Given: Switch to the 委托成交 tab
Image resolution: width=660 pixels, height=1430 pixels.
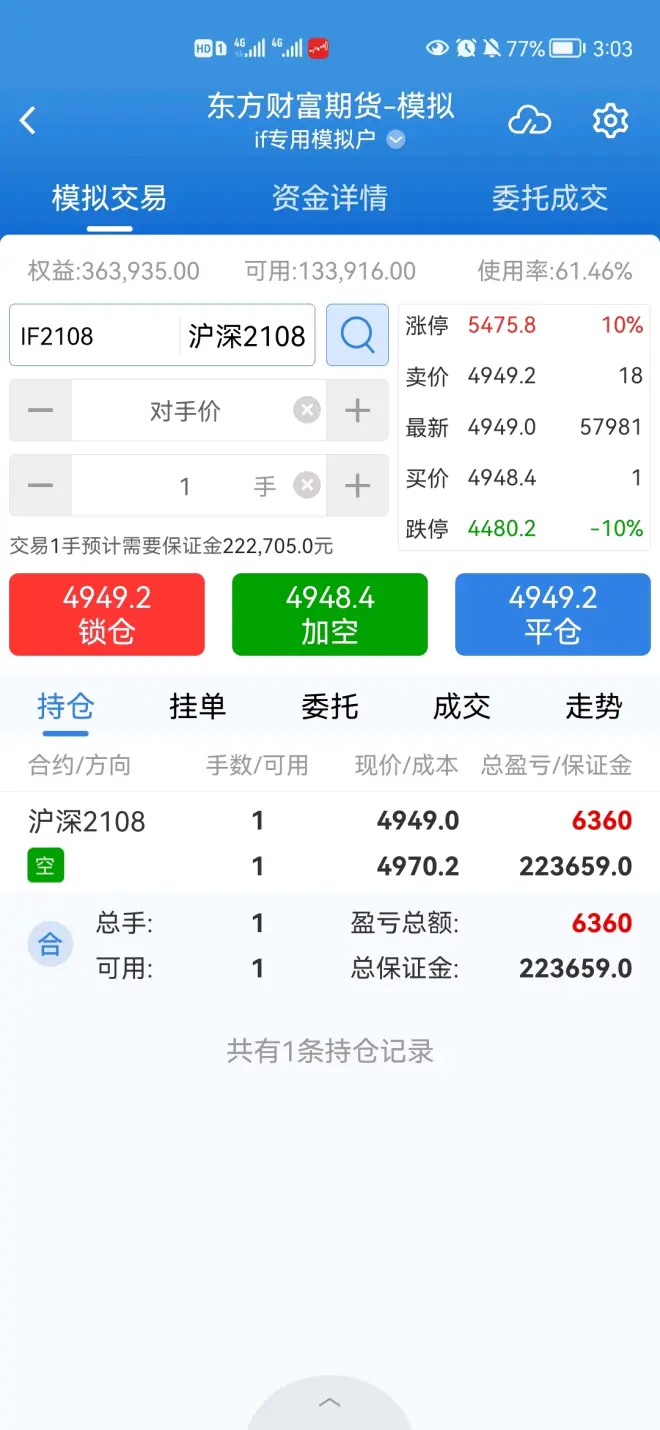Looking at the screenshot, I should [x=549, y=198].
